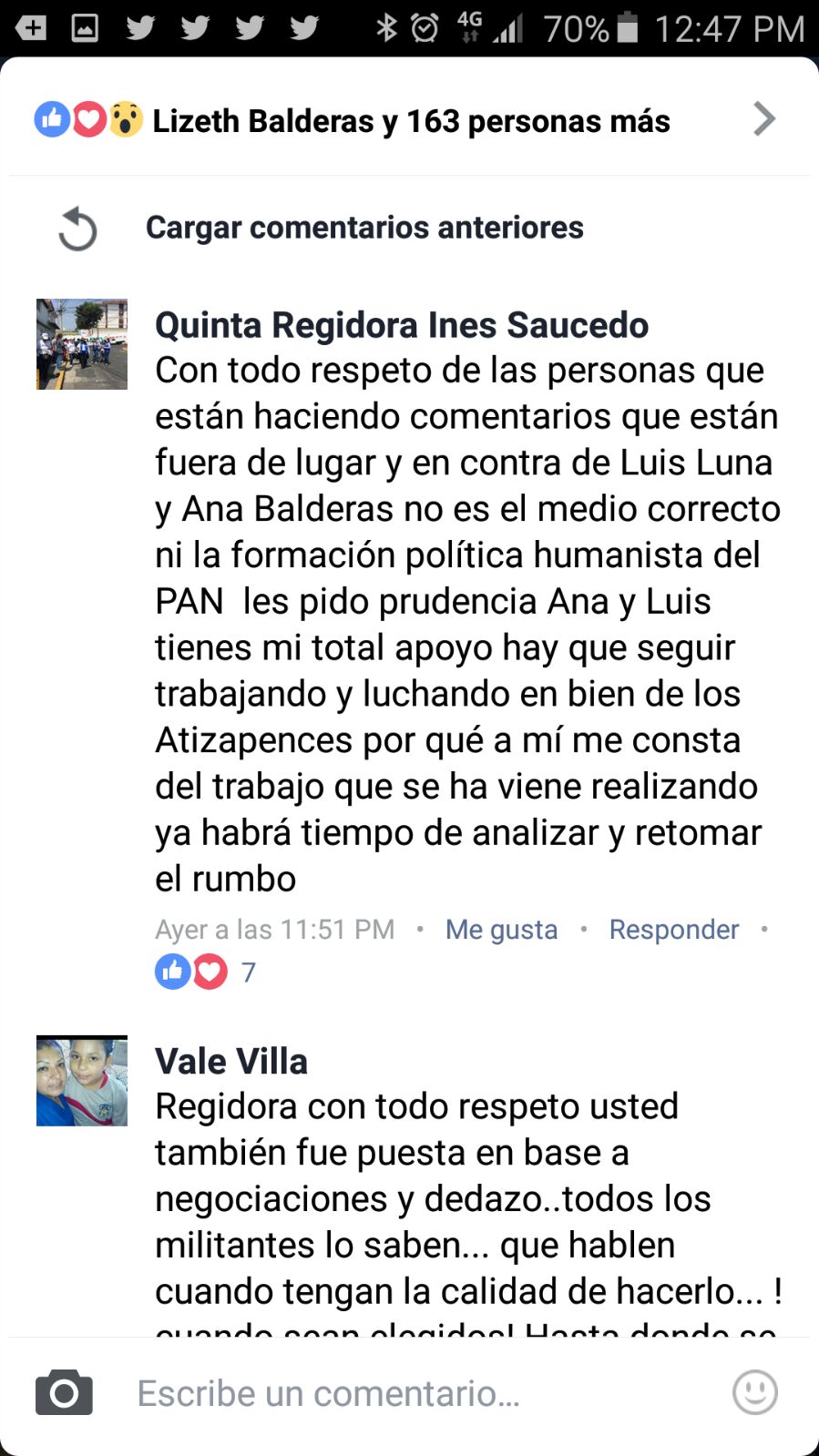Open the emoji sticker picker

click(x=755, y=1392)
